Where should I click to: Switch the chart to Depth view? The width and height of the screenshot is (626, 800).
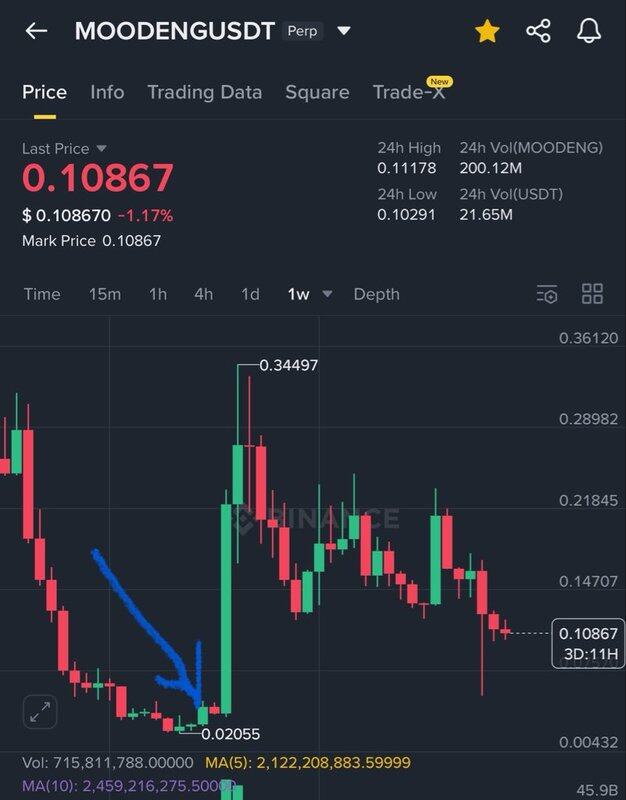click(376, 294)
